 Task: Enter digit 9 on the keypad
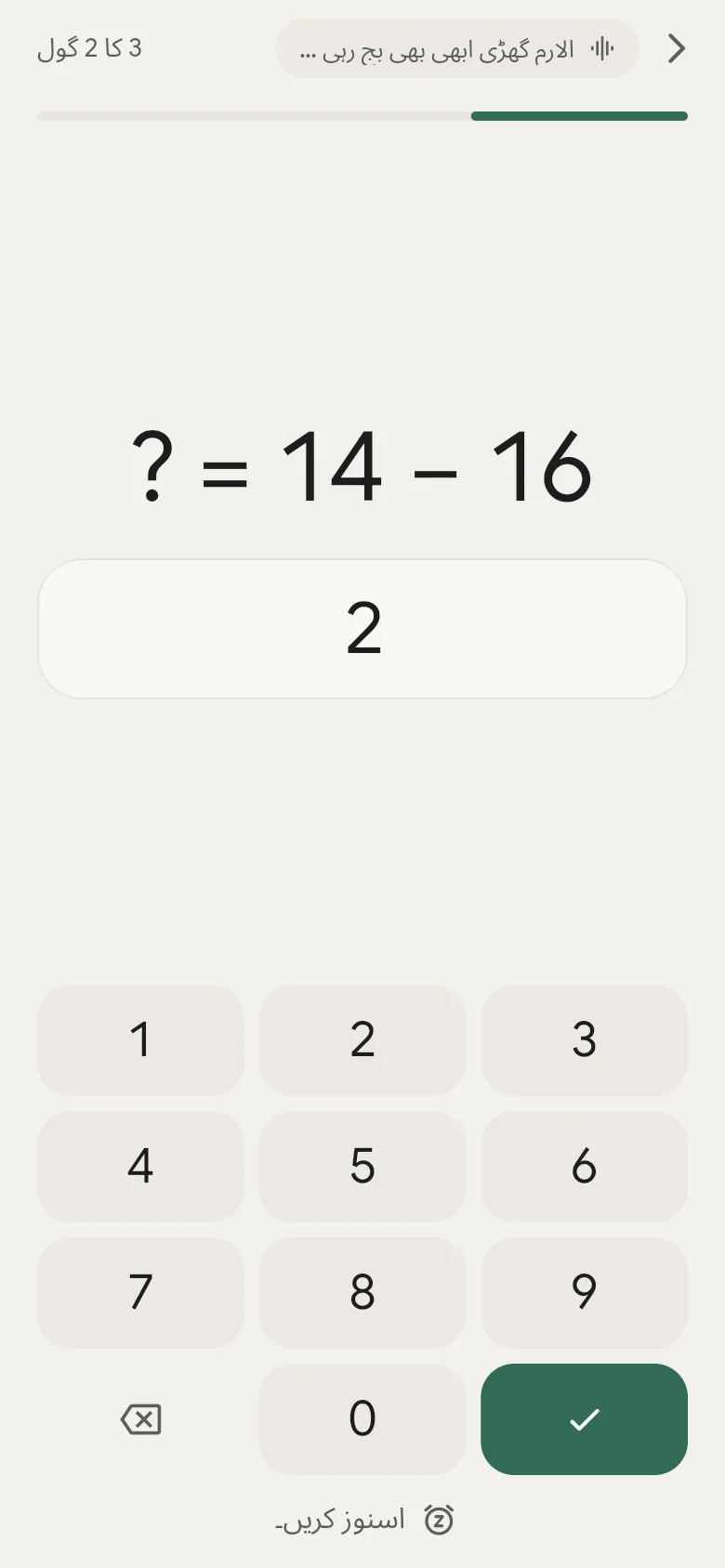tap(584, 1292)
